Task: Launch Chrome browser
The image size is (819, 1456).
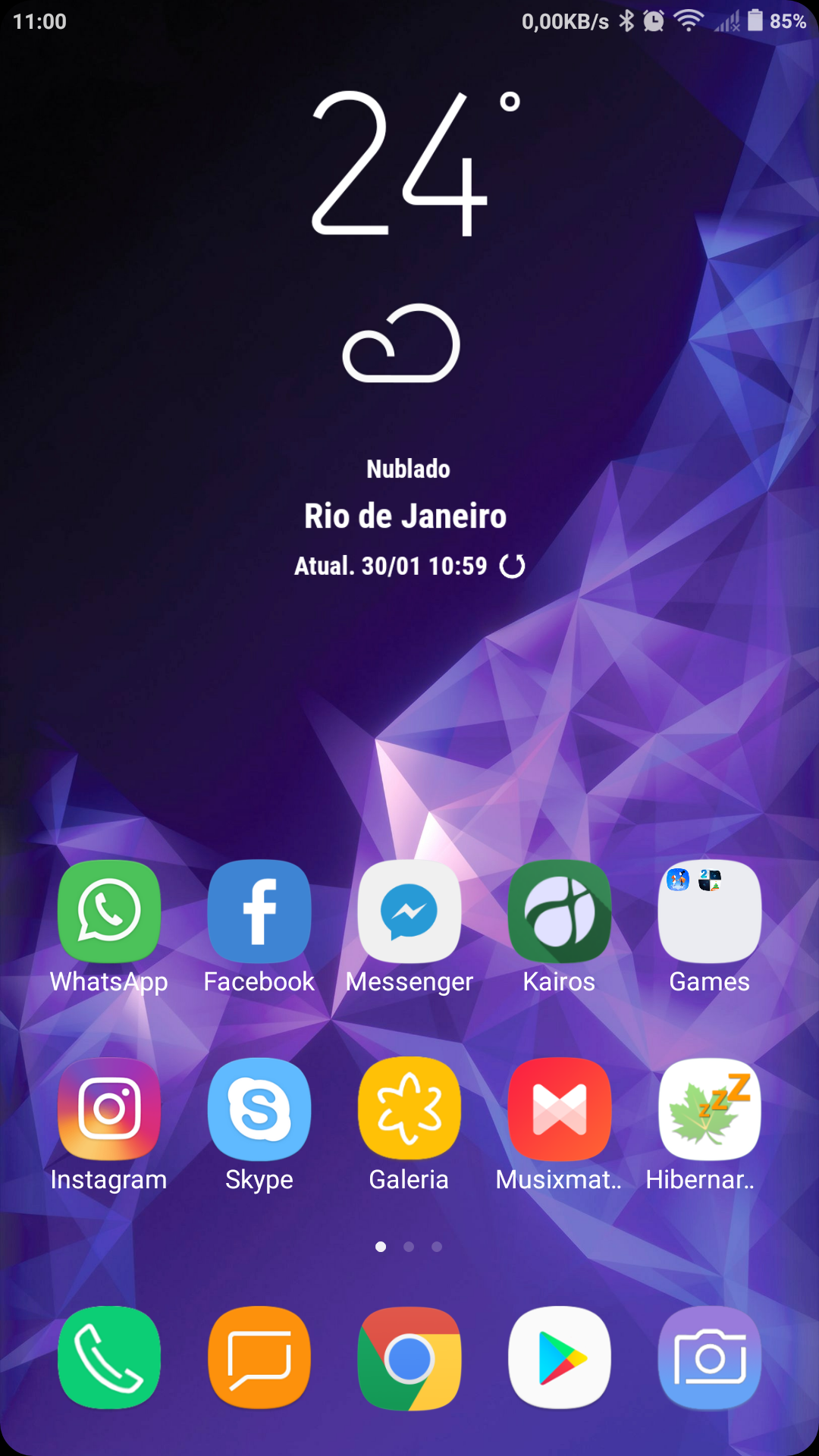Action: (409, 1357)
